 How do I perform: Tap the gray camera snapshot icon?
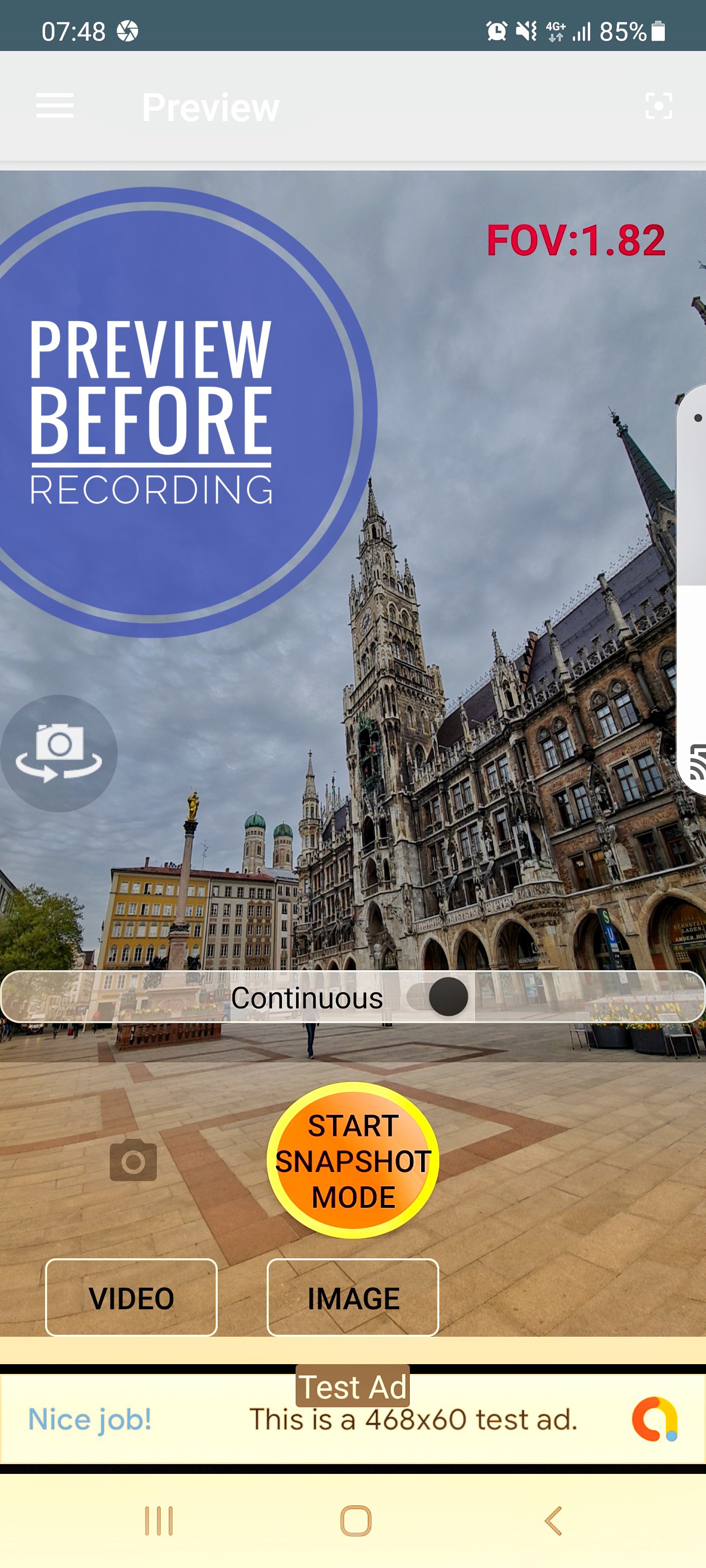coord(133,1160)
